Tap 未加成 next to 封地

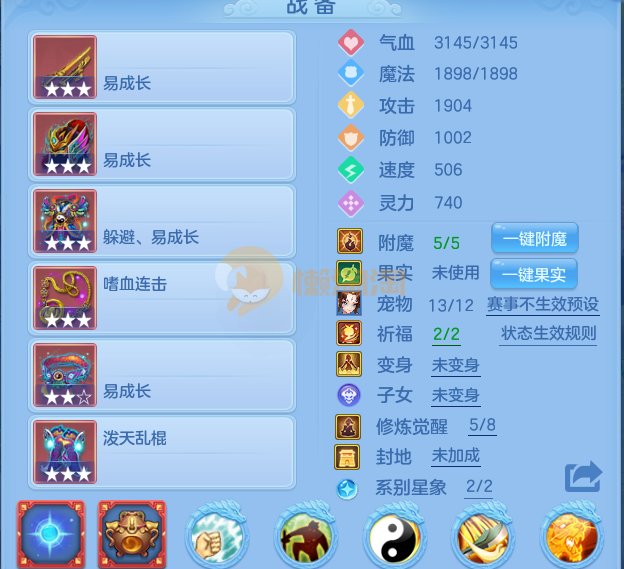(455, 456)
